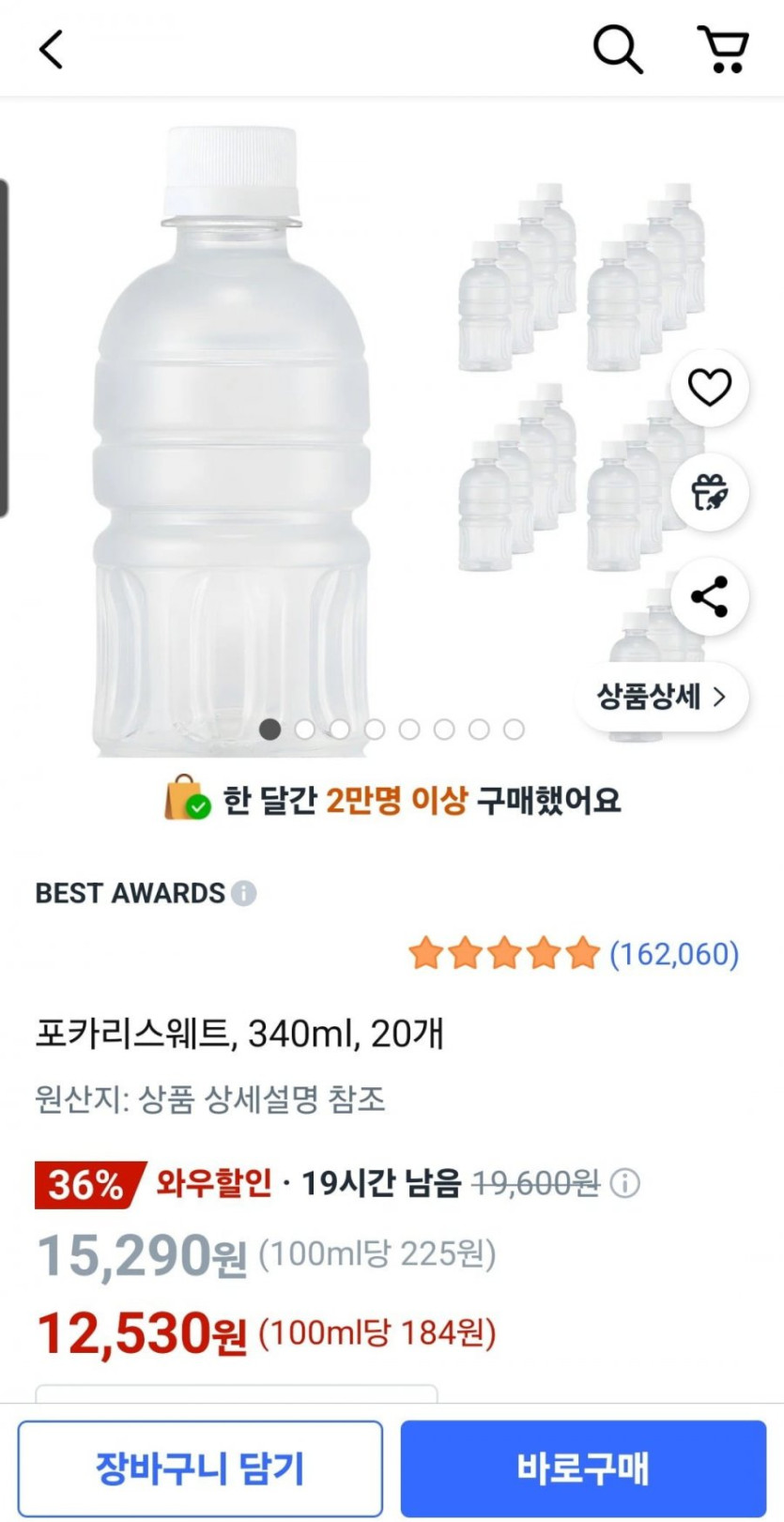Show info about the 19,600원 original price
Image resolution: width=784 pixels, height=1522 pixels.
click(625, 1183)
